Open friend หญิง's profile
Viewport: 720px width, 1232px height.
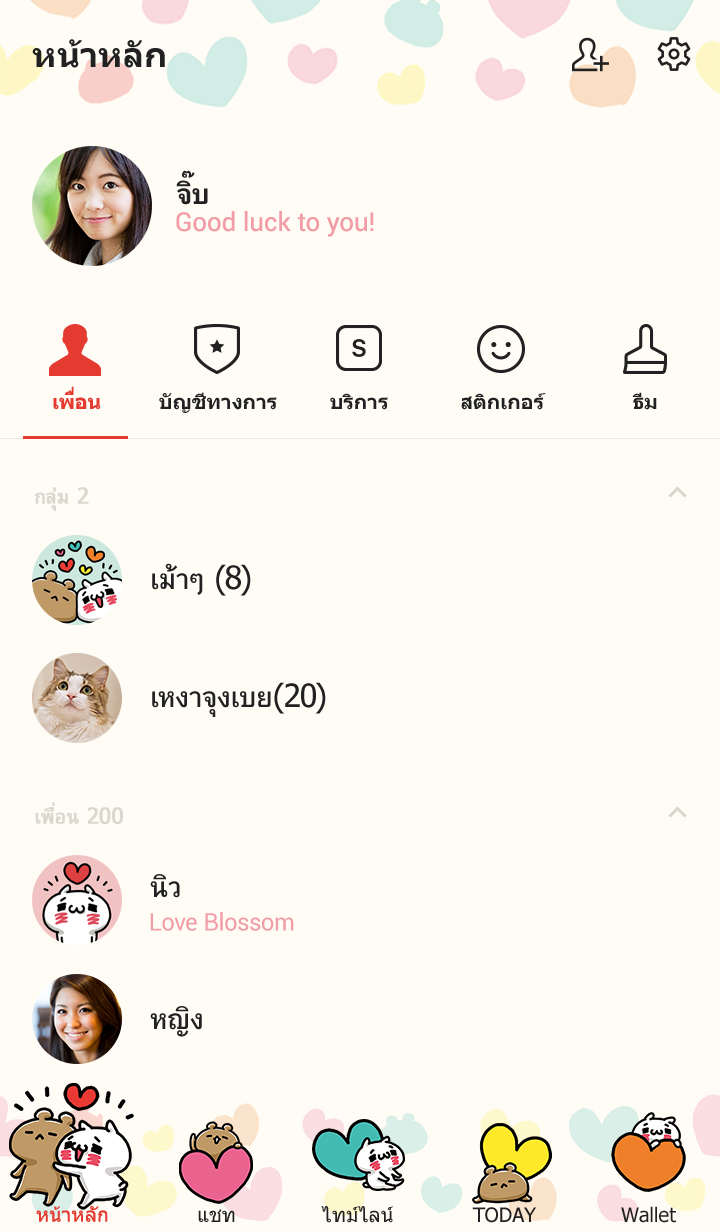coord(176,1019)
